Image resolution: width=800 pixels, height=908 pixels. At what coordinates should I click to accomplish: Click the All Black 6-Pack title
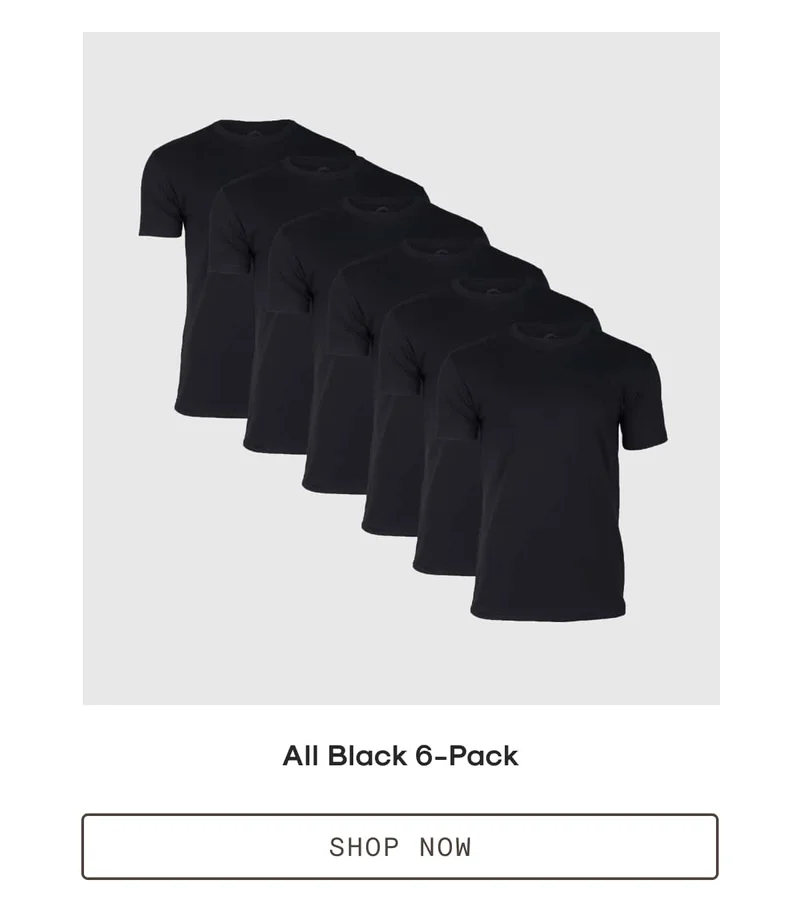point(400,756)
